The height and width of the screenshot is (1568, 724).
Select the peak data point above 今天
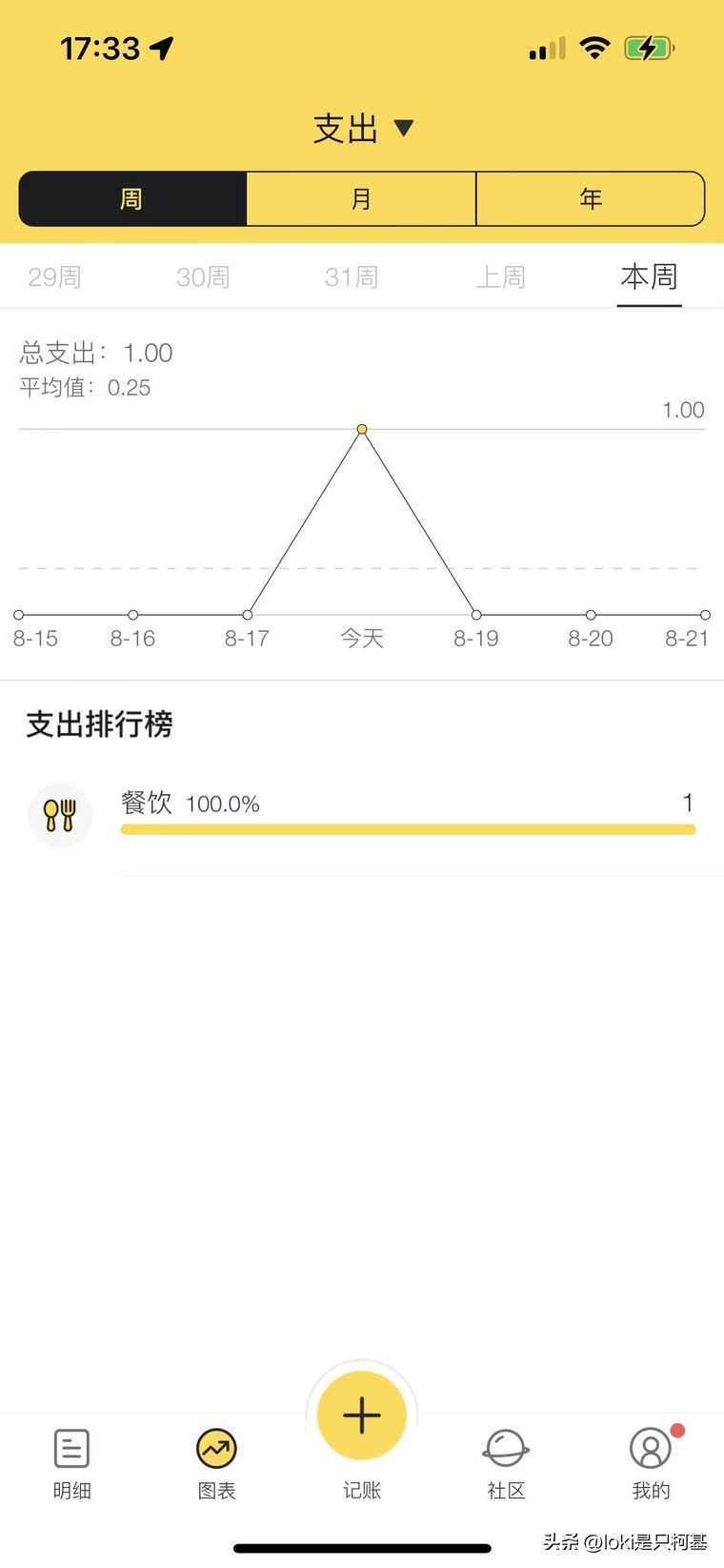tap(361, 429)
